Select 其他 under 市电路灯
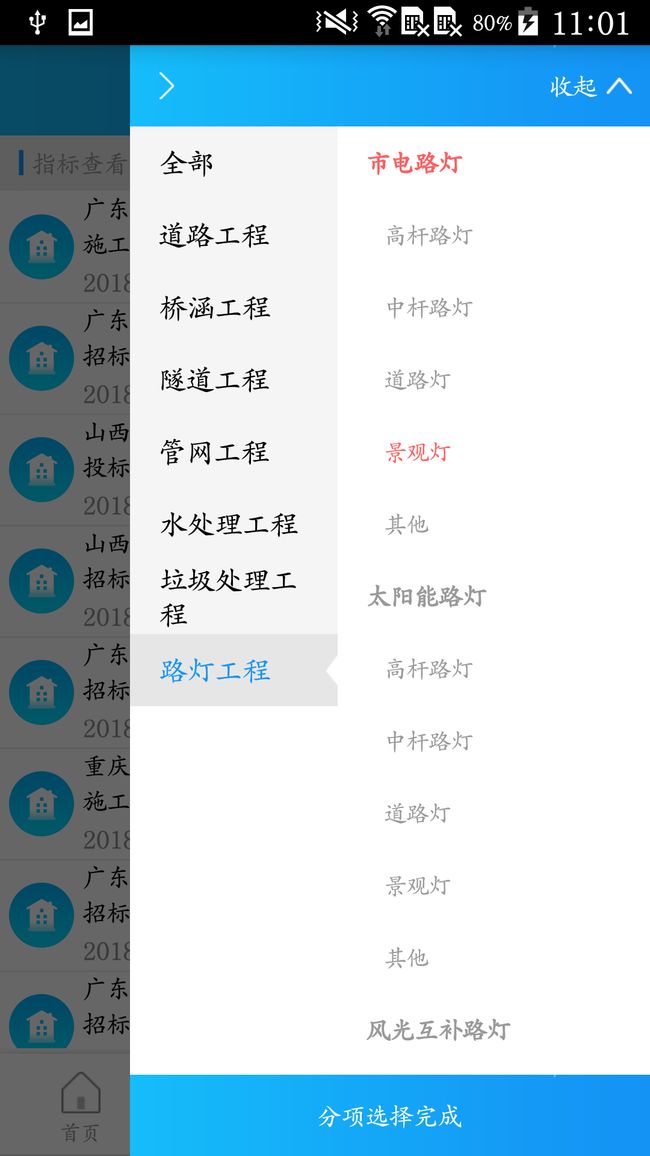Image resolution: width=650 pixels, height=1156 pixels. (x=407, y=524)
